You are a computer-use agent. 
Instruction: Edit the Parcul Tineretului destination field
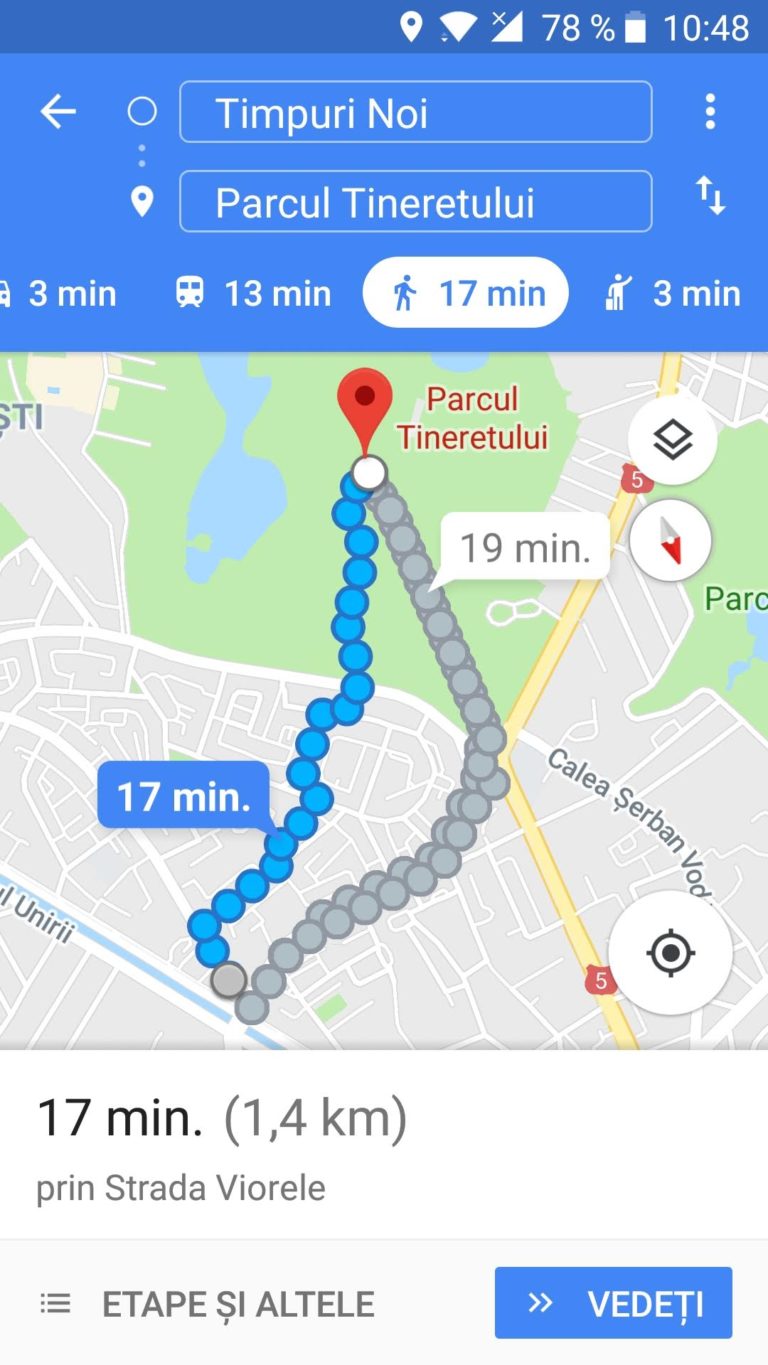click(415, 202)
